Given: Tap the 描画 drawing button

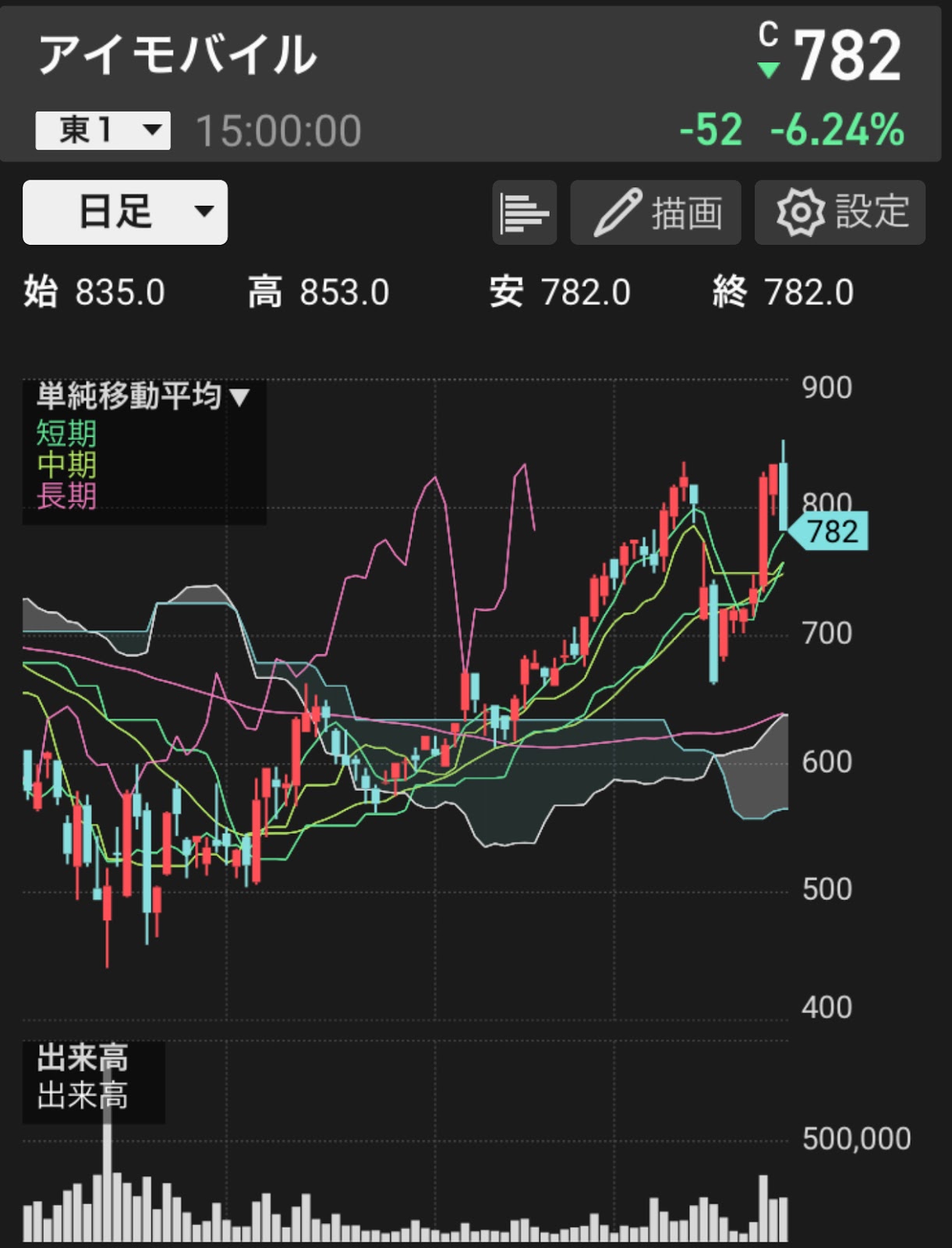Looking at the screenshot, I should (656, 212).
